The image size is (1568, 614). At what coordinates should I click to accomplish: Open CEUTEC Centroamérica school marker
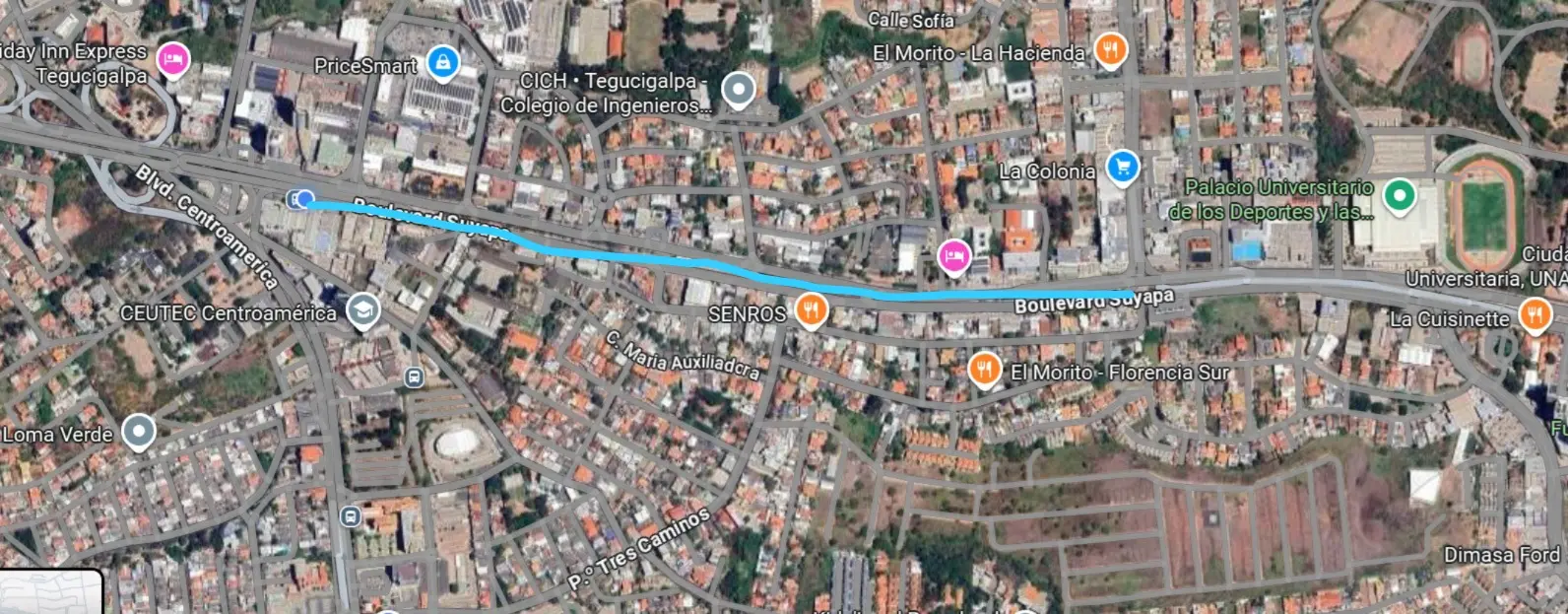(364, 310)
